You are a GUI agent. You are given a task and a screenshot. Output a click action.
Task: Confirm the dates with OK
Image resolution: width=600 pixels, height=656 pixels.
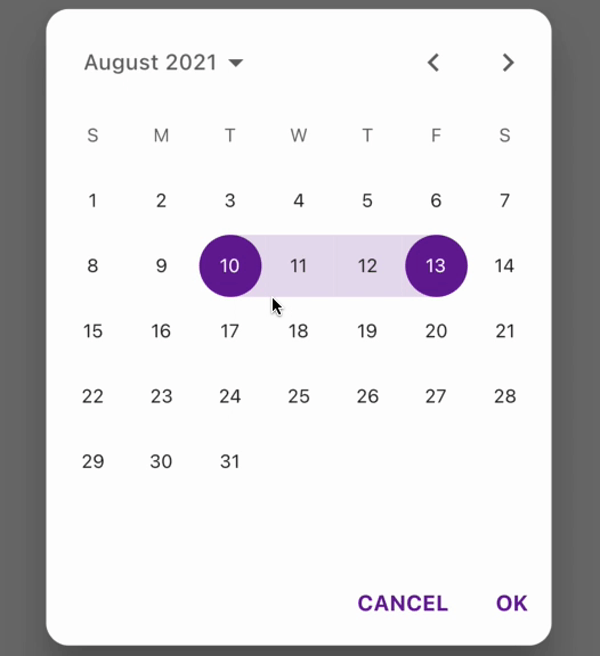[511, 603]
